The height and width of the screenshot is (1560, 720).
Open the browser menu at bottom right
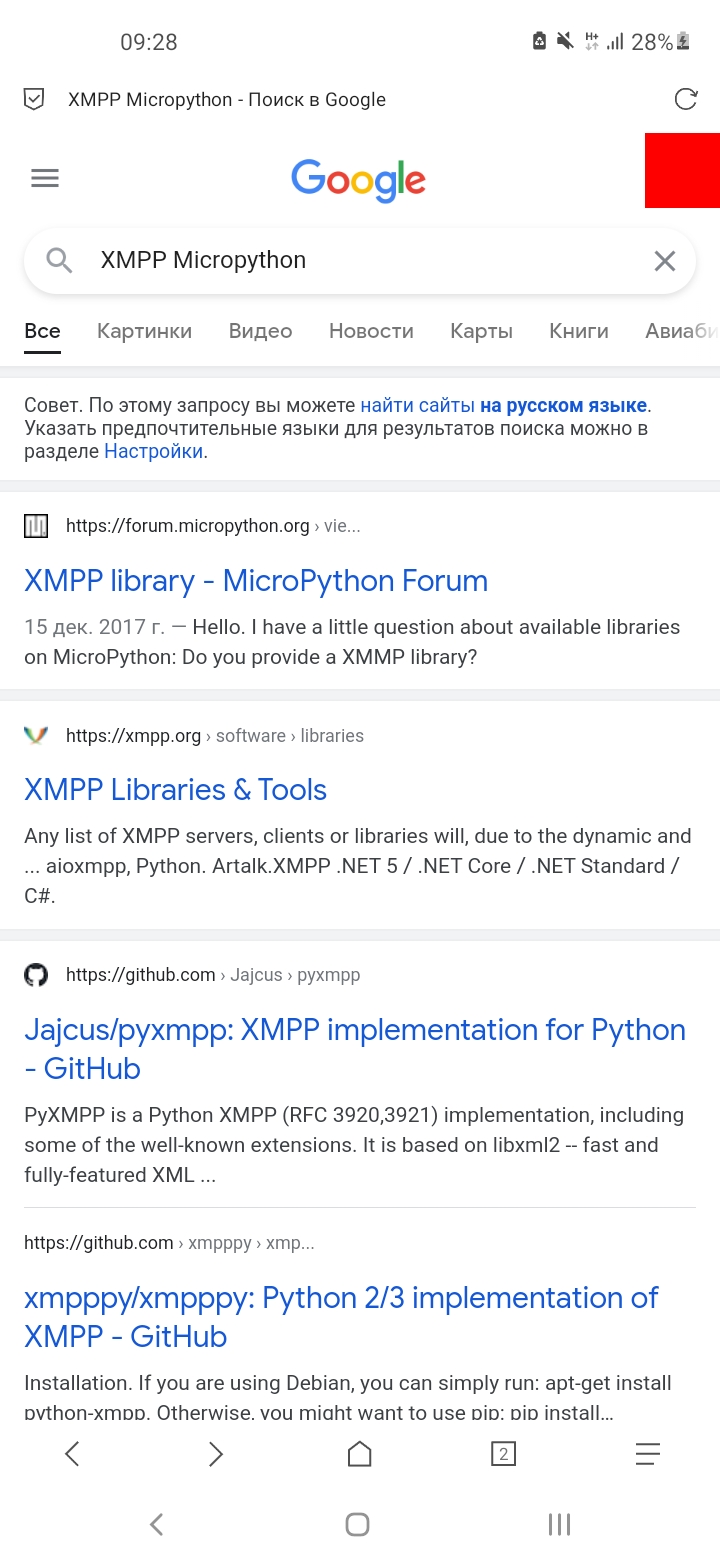[x=648, y=1454]
